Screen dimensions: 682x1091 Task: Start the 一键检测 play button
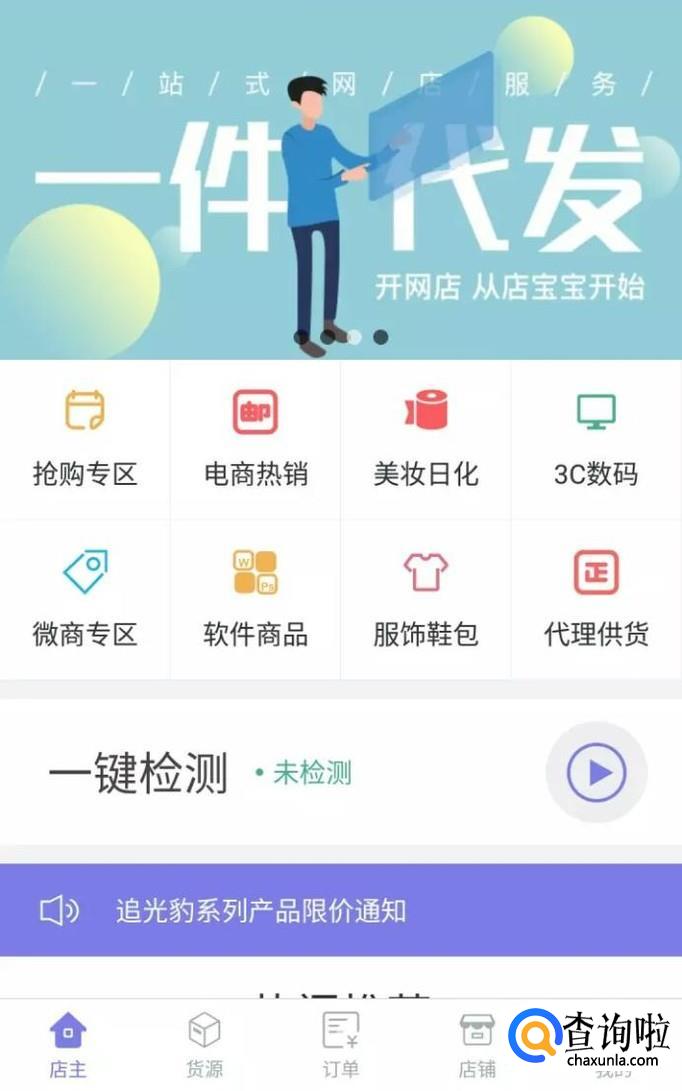(x=596, y=772)
